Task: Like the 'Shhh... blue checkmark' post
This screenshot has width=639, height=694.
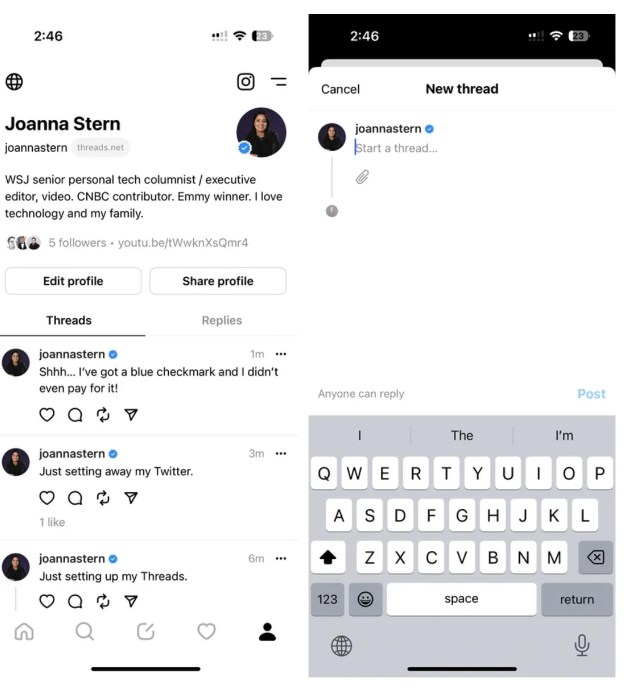Action: [47, 414]
